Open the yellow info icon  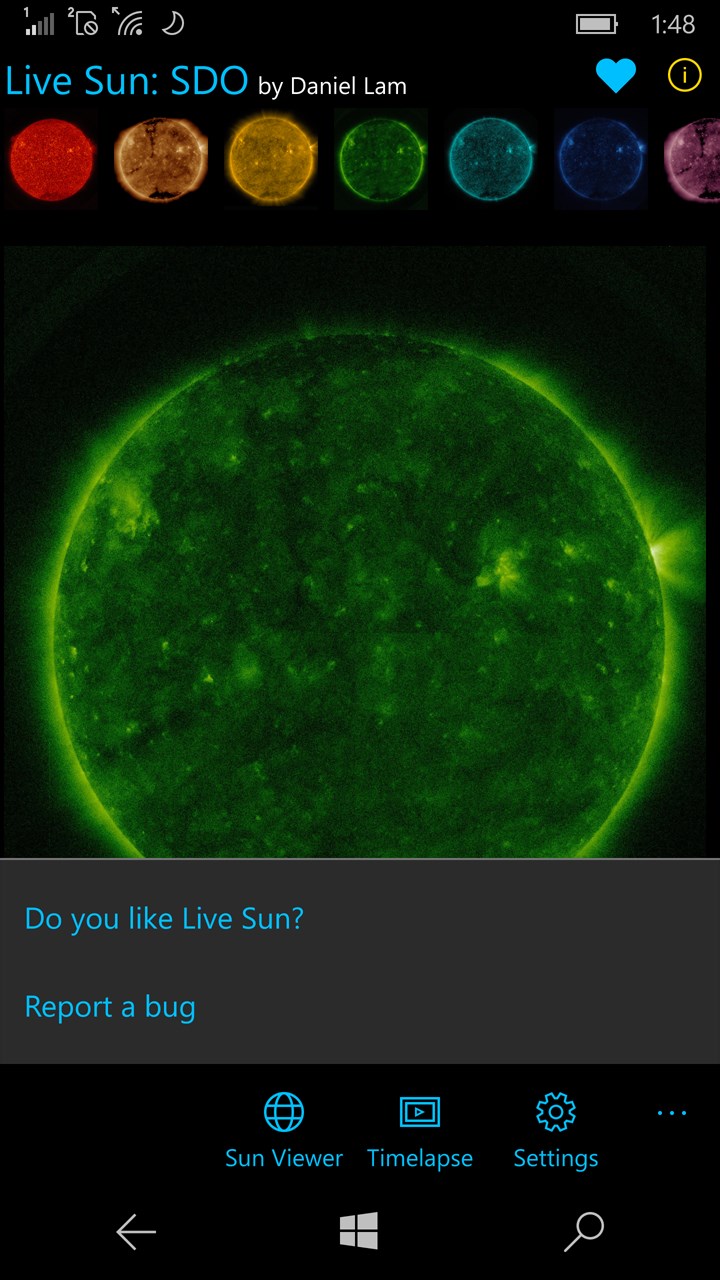coord(685,75)
